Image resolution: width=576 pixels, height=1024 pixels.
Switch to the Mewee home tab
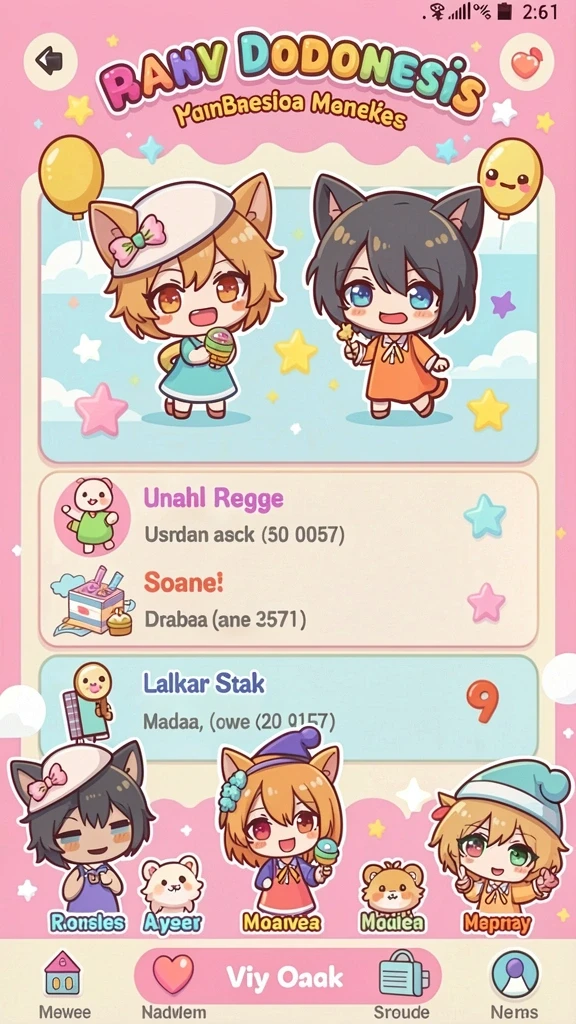click(x=64, y=984)
